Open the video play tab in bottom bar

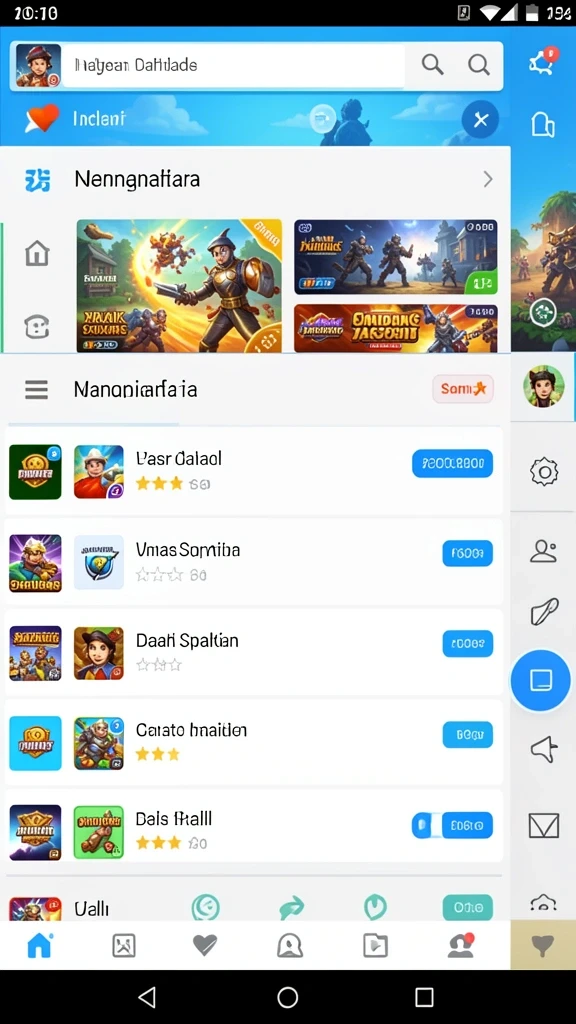pos(376,945)
